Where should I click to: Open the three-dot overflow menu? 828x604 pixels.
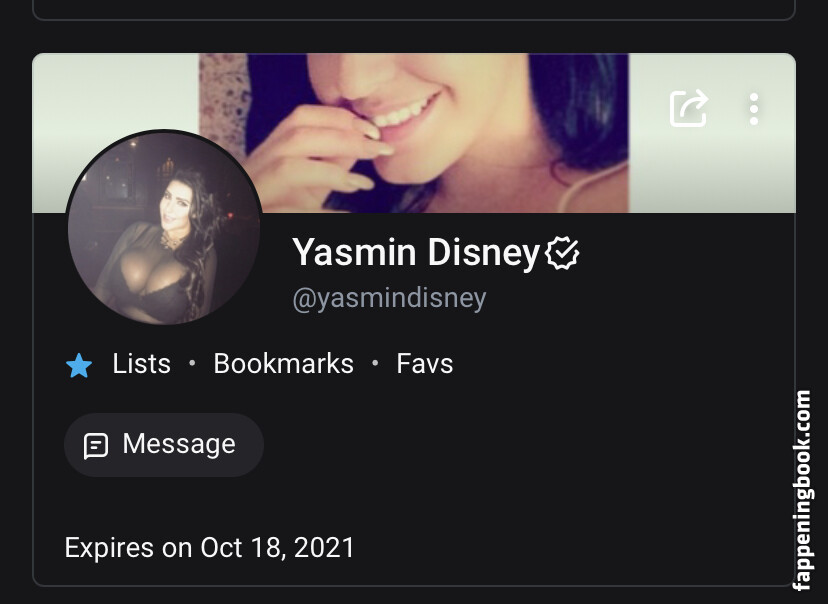click(754, 108)
